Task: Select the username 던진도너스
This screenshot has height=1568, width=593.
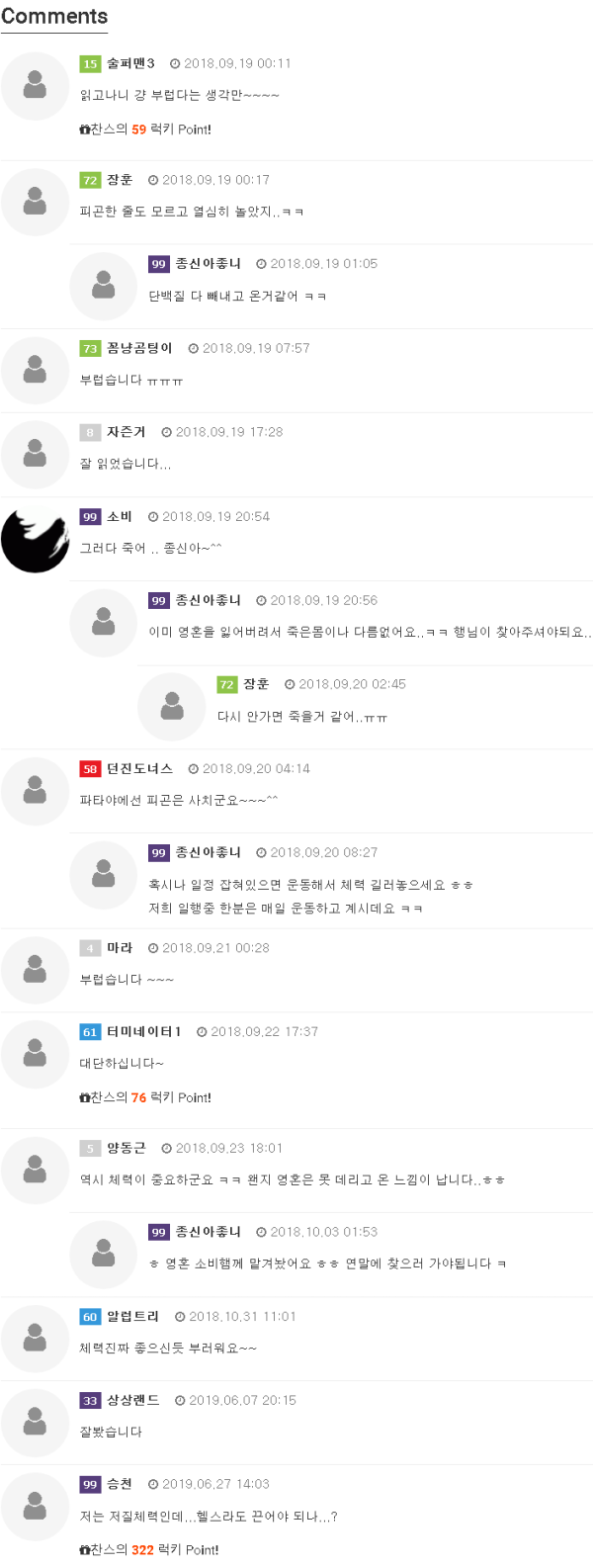Action: pos(139,769)
